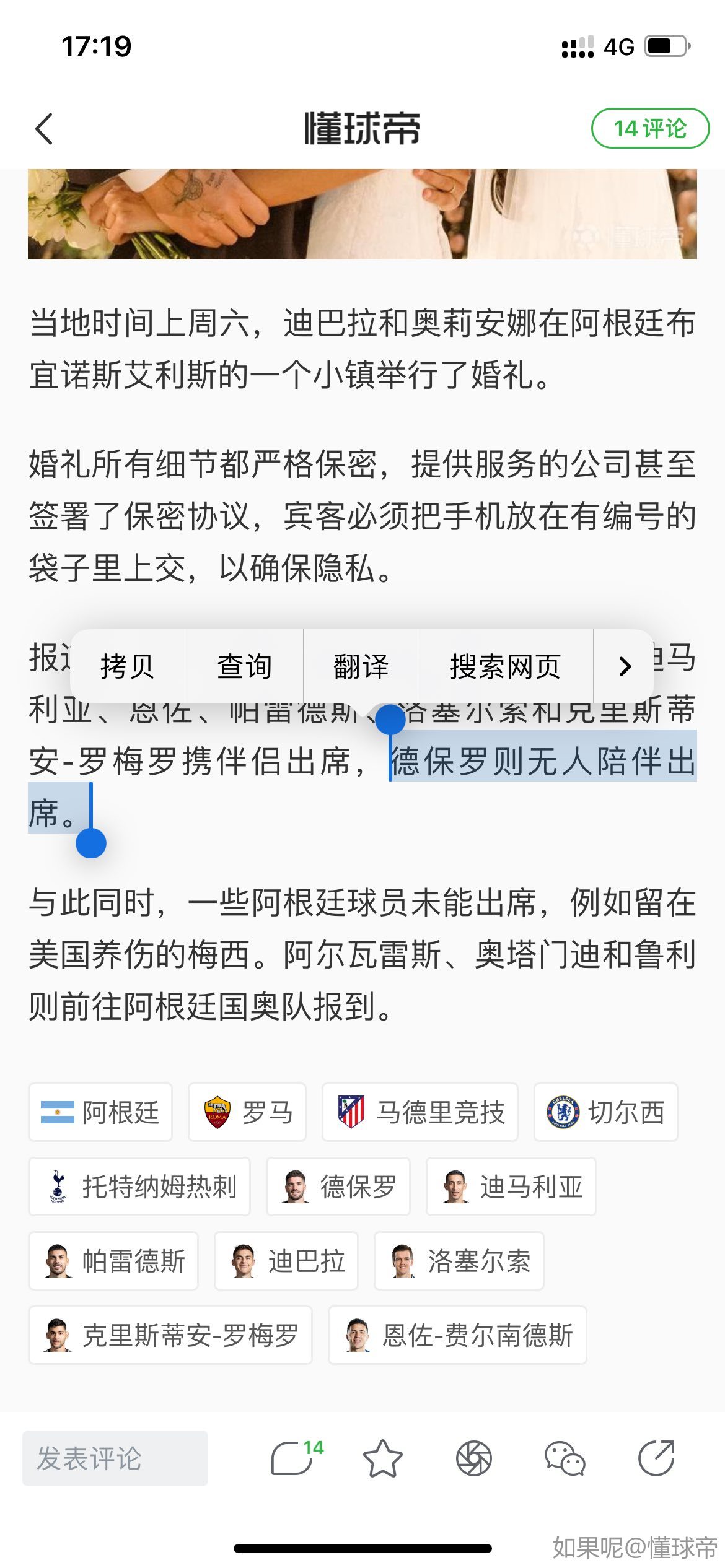View the 恩佐-费尔南德斯 player tag
Image resolution: width=725 pixels, height=1568 pixels.
click(x=457, y=1335)
